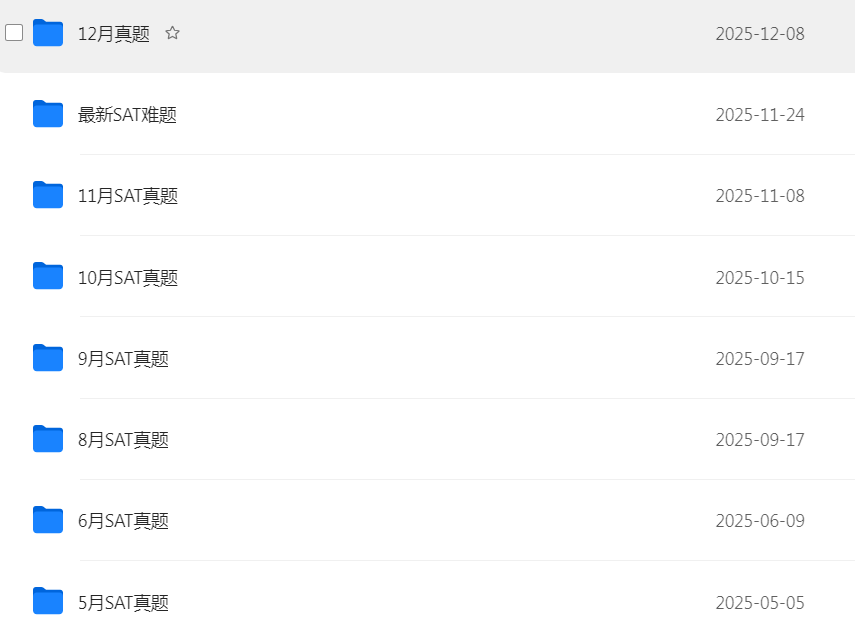Open the 12月真题 folder
Viewport: 855px width, 636px height.
click(113, 34)
